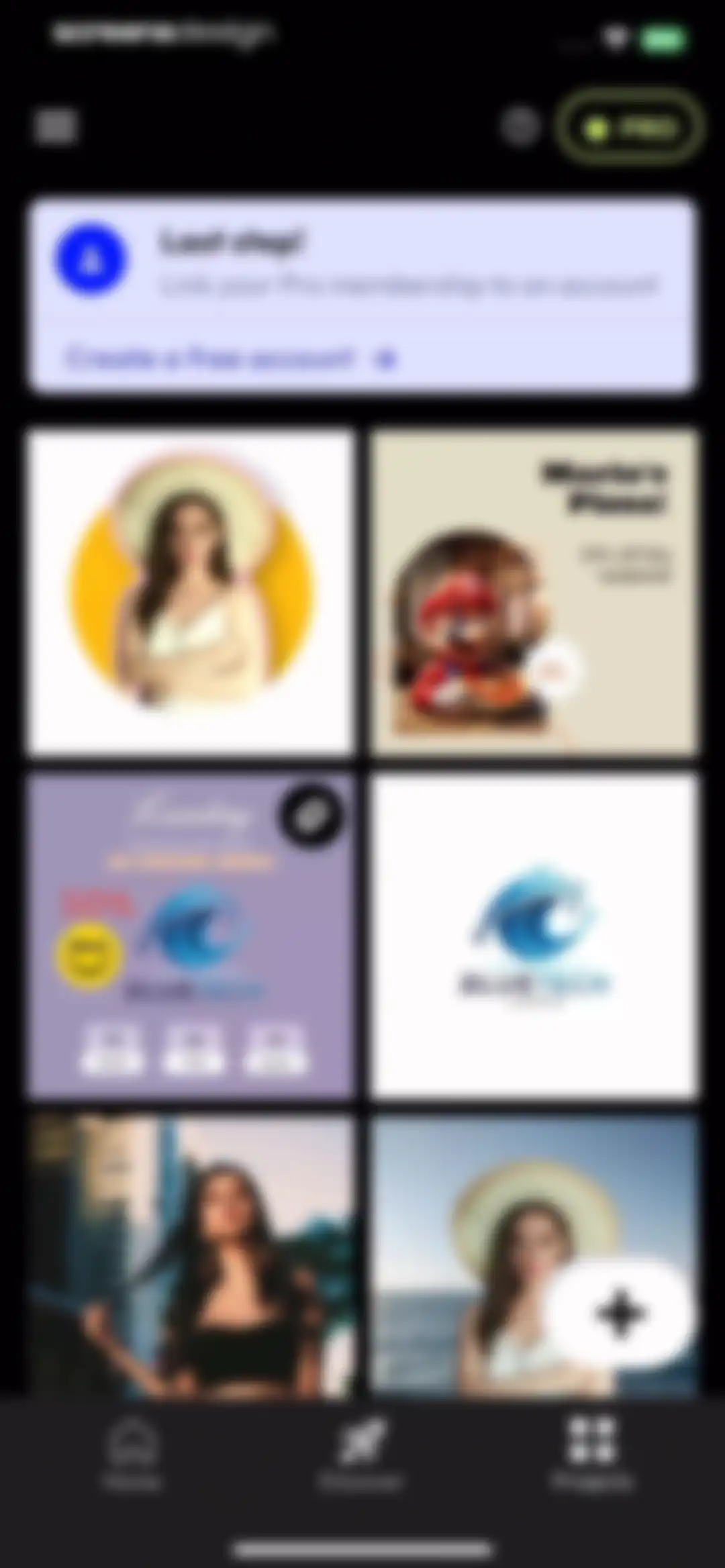The height and width of the screenshot is (1568, 725).
Task: Tap the round icon beside the PRO badge
Action: [x=520, y=126]
